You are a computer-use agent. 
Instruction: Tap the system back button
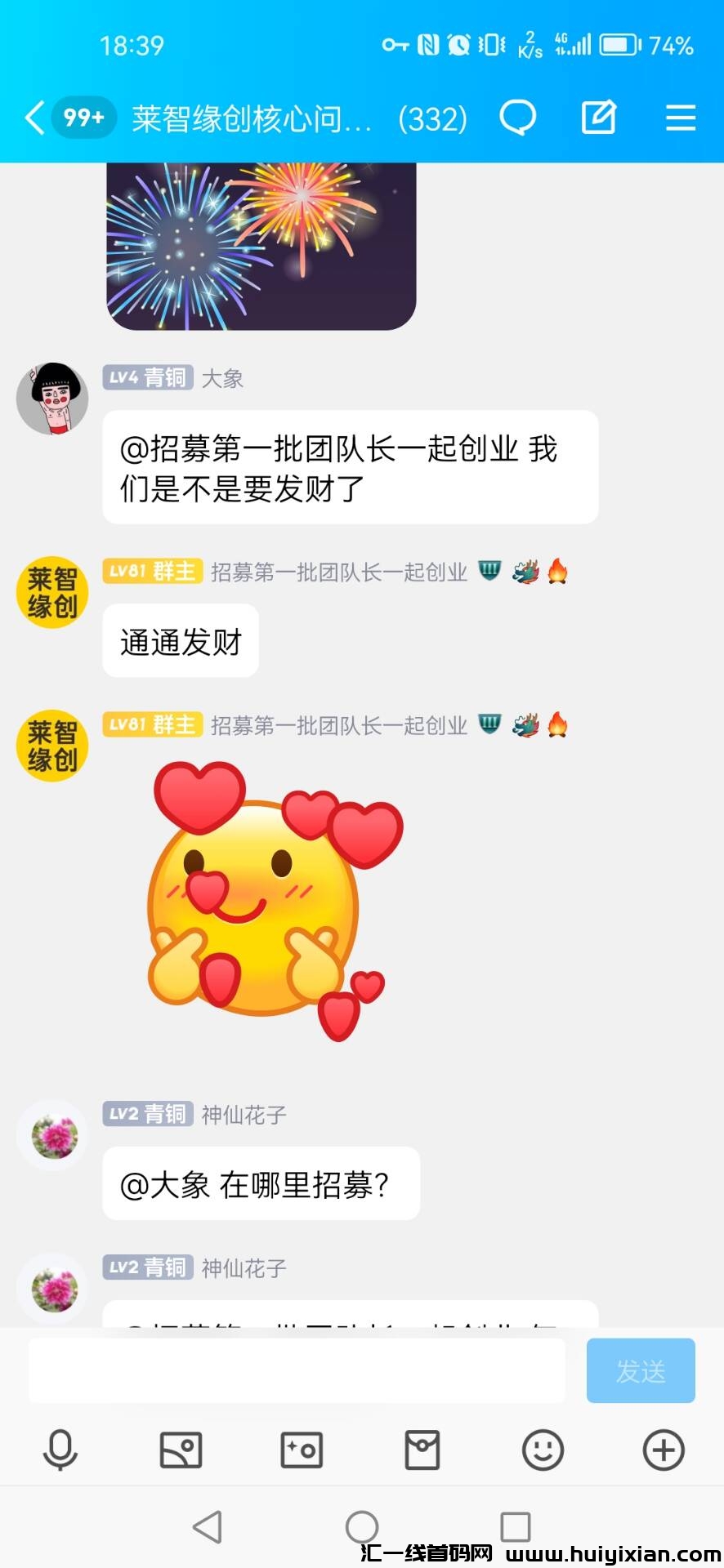click(x=208, y=1526)
